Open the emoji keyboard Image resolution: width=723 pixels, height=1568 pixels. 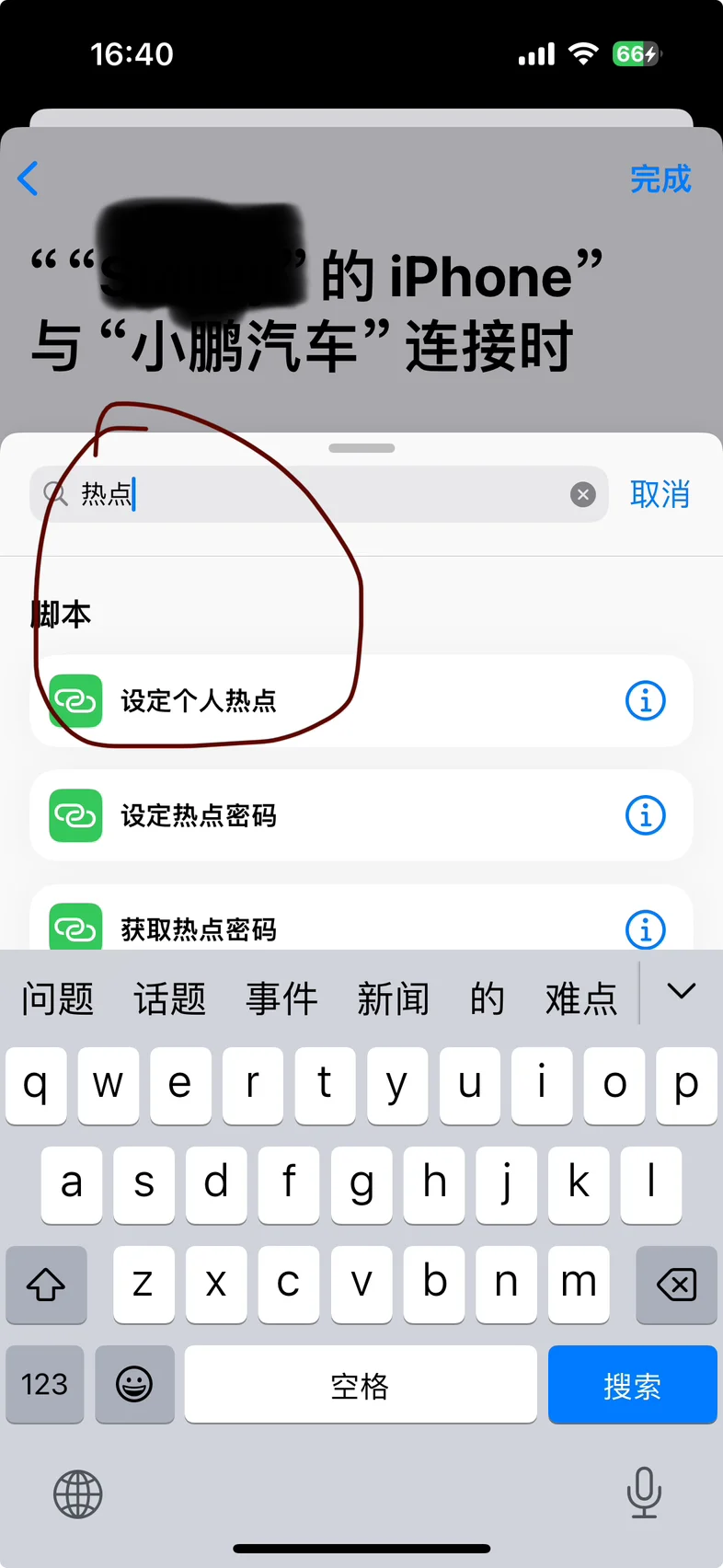point(134,1384)
